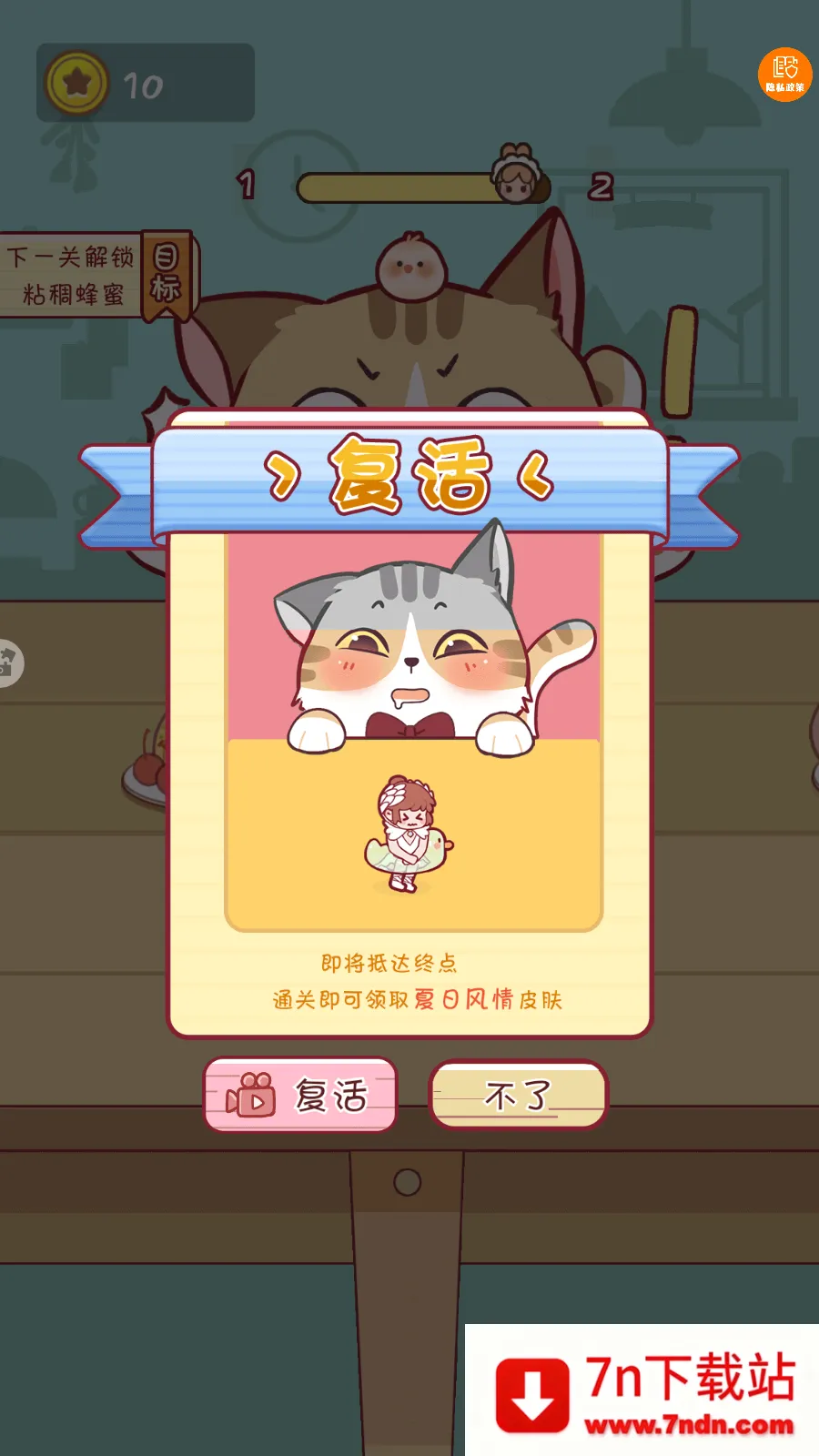
Task: Tap 复活 to revive by watching a video
Action: 300,1095
